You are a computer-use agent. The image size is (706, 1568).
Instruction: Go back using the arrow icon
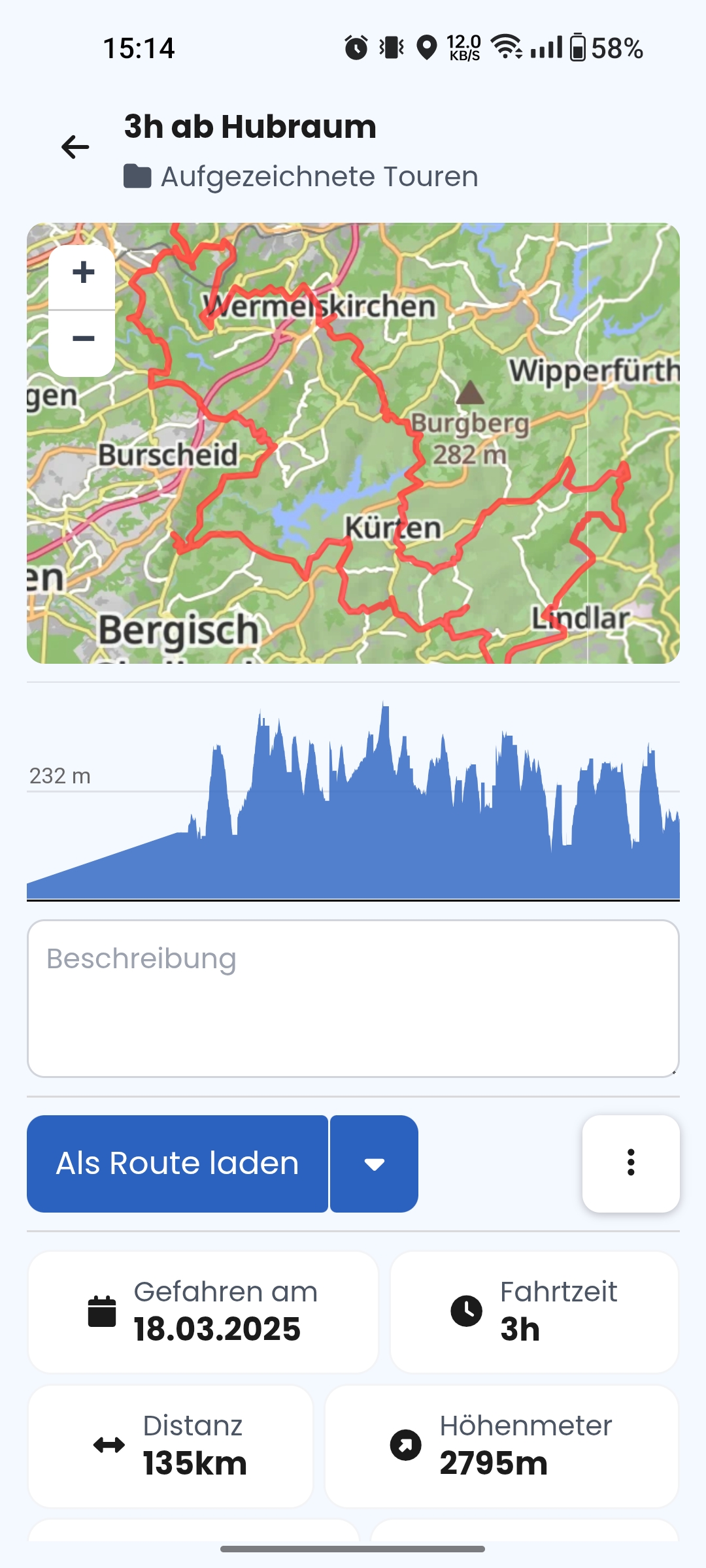pos(75,147)
